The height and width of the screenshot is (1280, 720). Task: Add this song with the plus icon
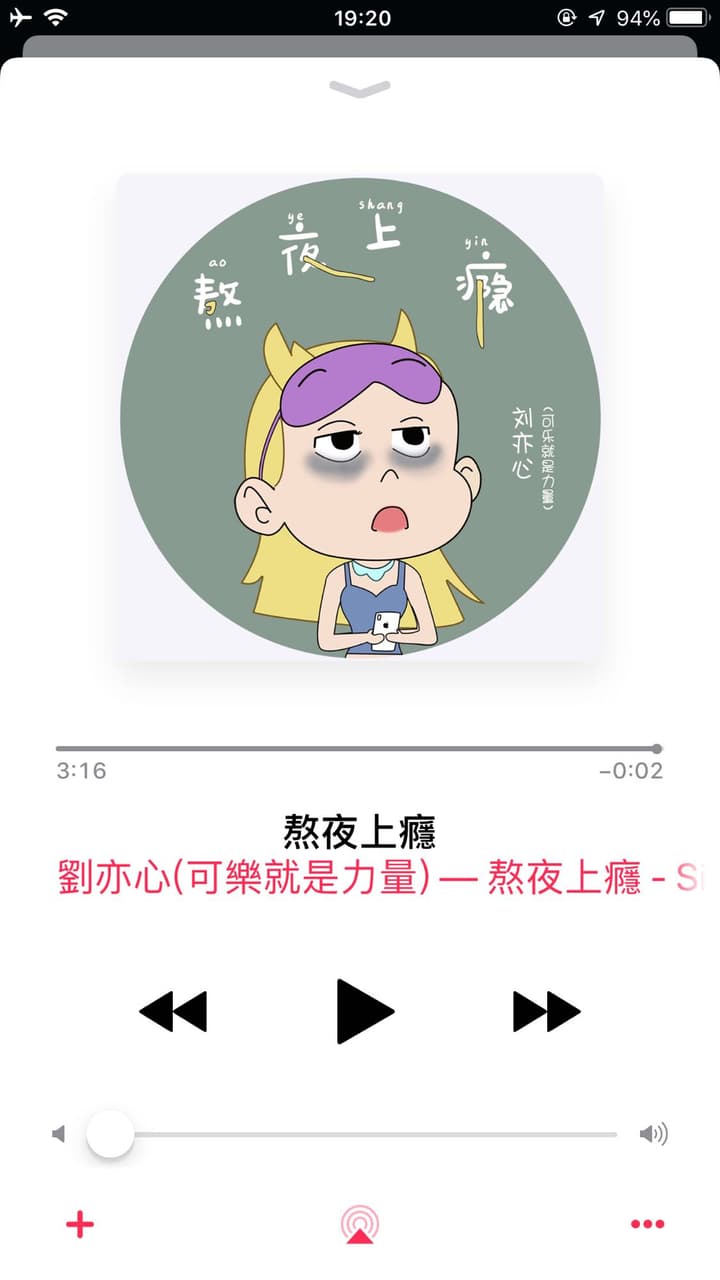[79, 1224]
